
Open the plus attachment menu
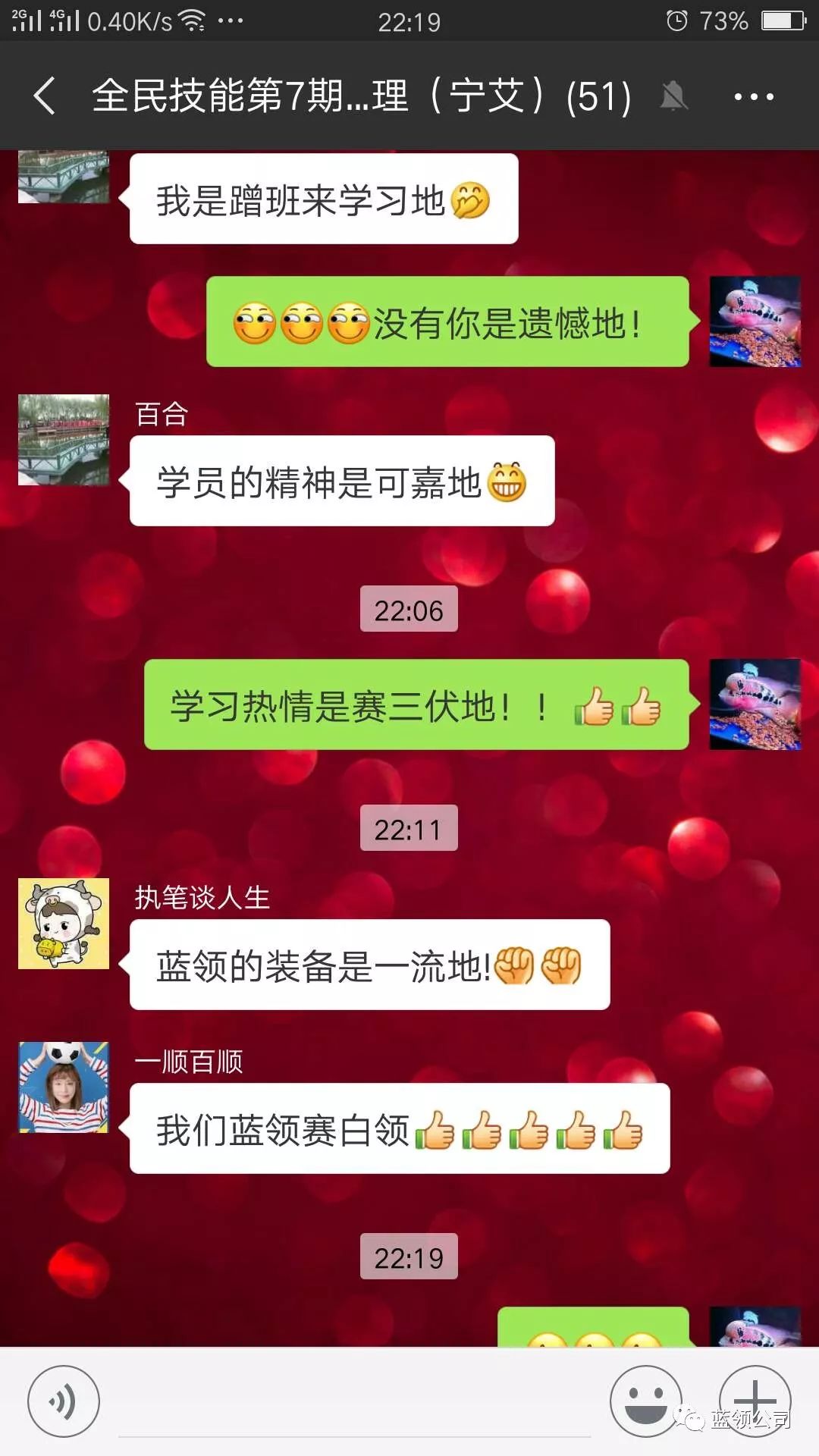point(755,1401)
